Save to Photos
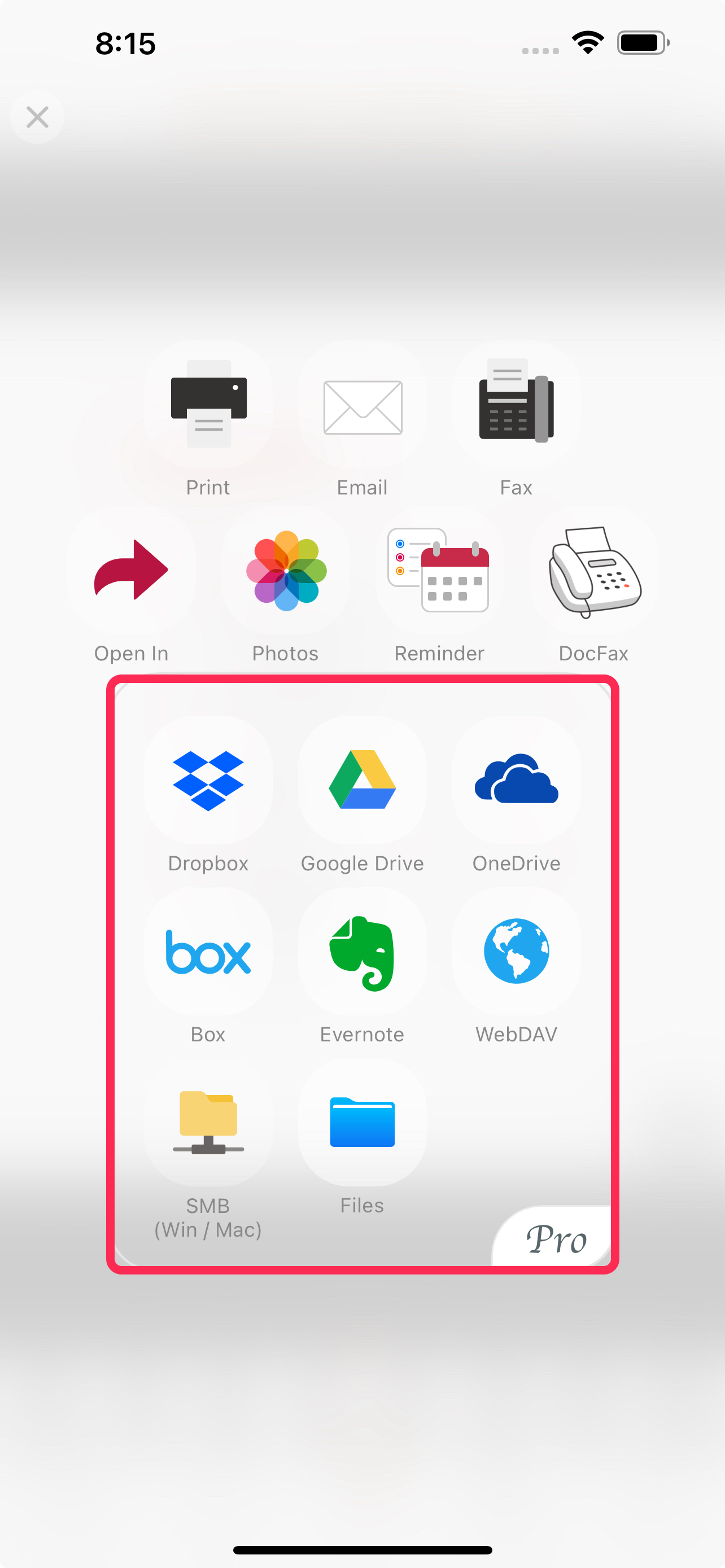 [x=286, y=570]
